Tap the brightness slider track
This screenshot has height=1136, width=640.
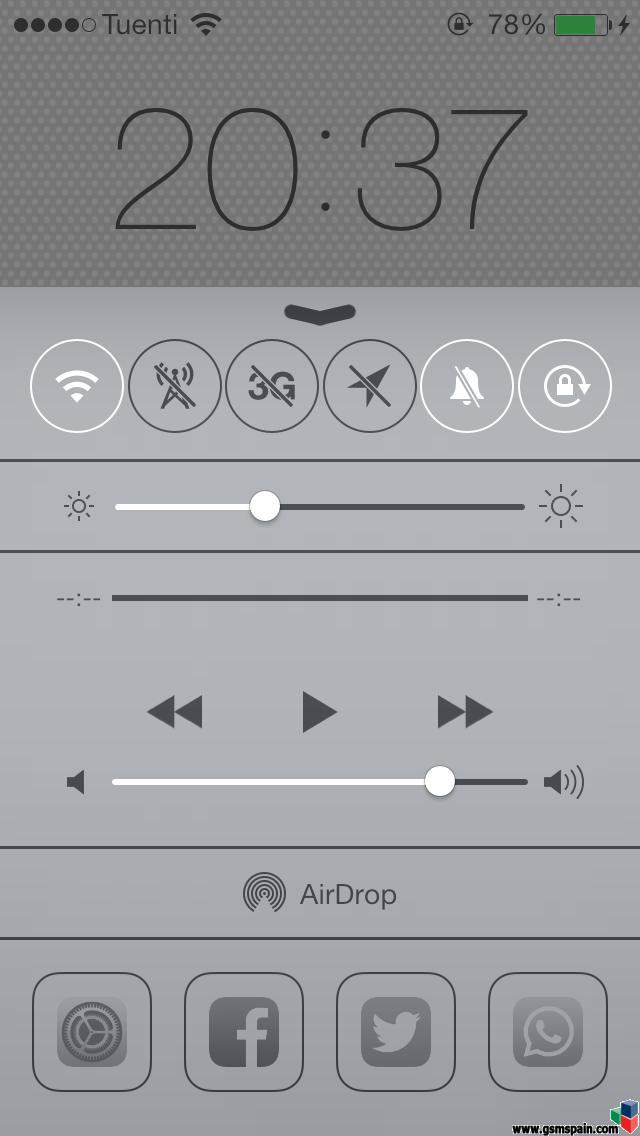(x=320, y=506)
